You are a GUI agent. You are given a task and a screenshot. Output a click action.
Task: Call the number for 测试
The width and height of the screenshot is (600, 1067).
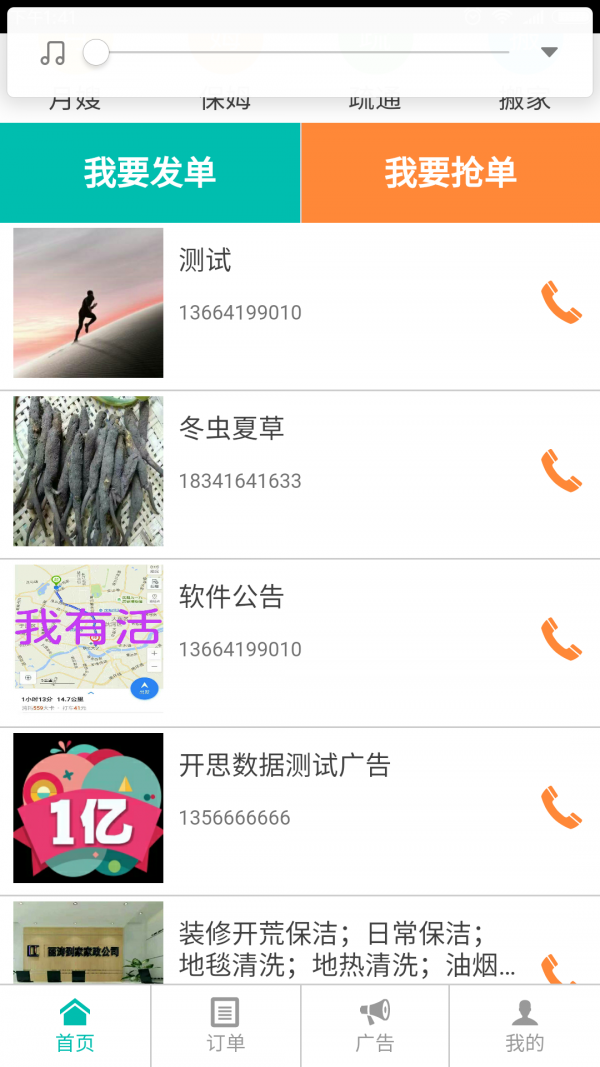pyautogui.click(x=561, y=303)
